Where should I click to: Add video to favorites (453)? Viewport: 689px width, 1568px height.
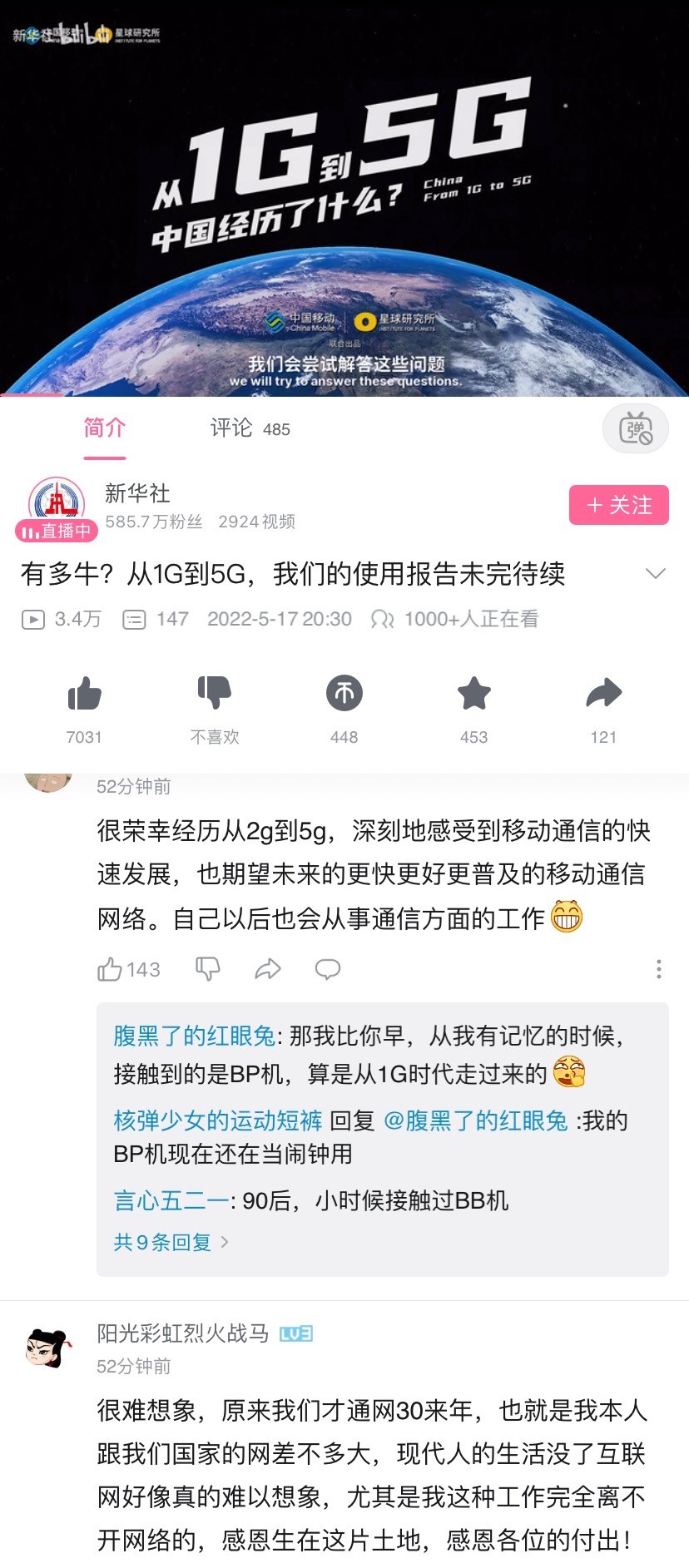pyautogui.click(x=473, y=695)
